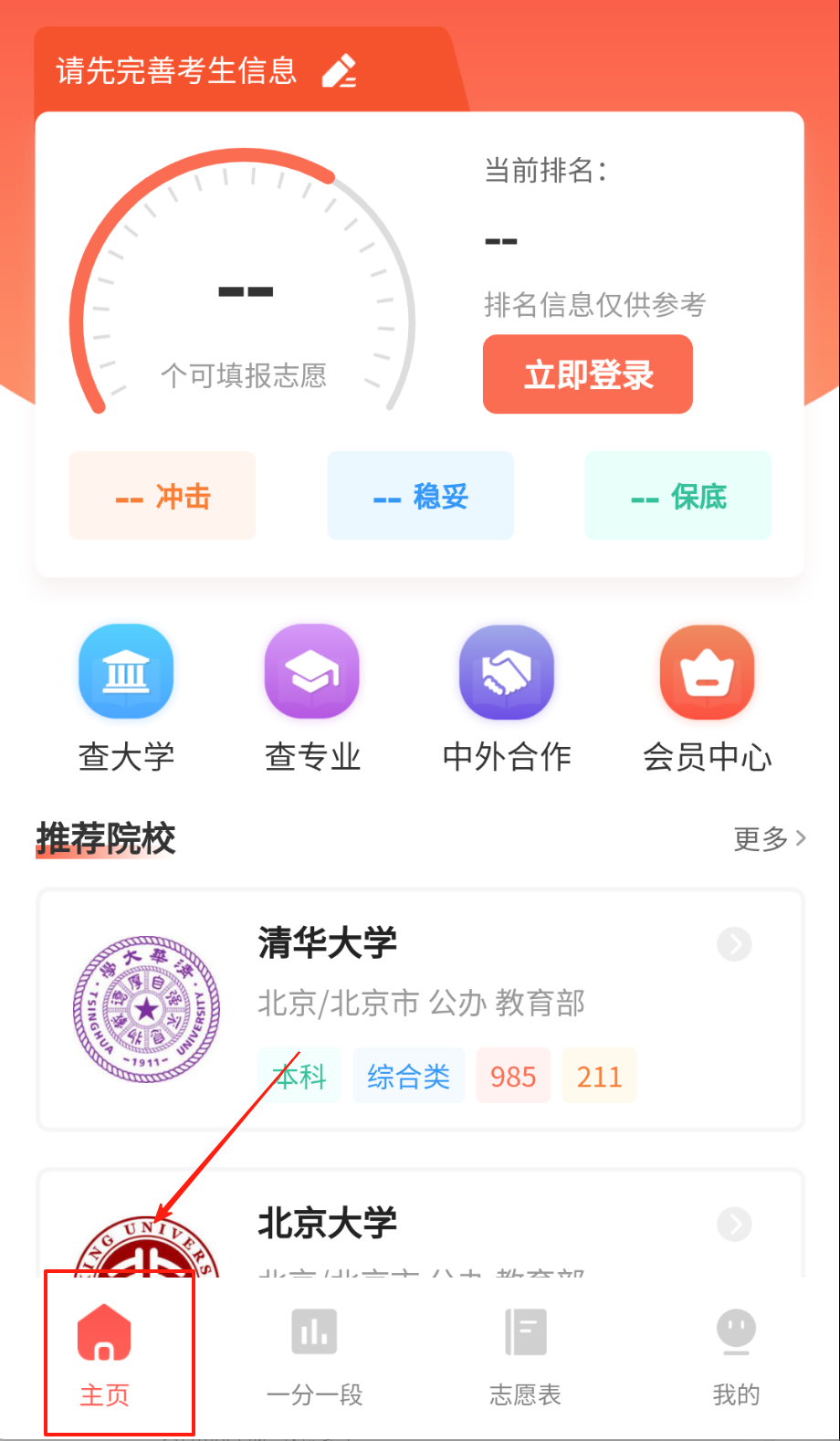This screenshot has height=1441, width=840.
Task: Open the 清华大学 school card
Action: coord(420,1008)
